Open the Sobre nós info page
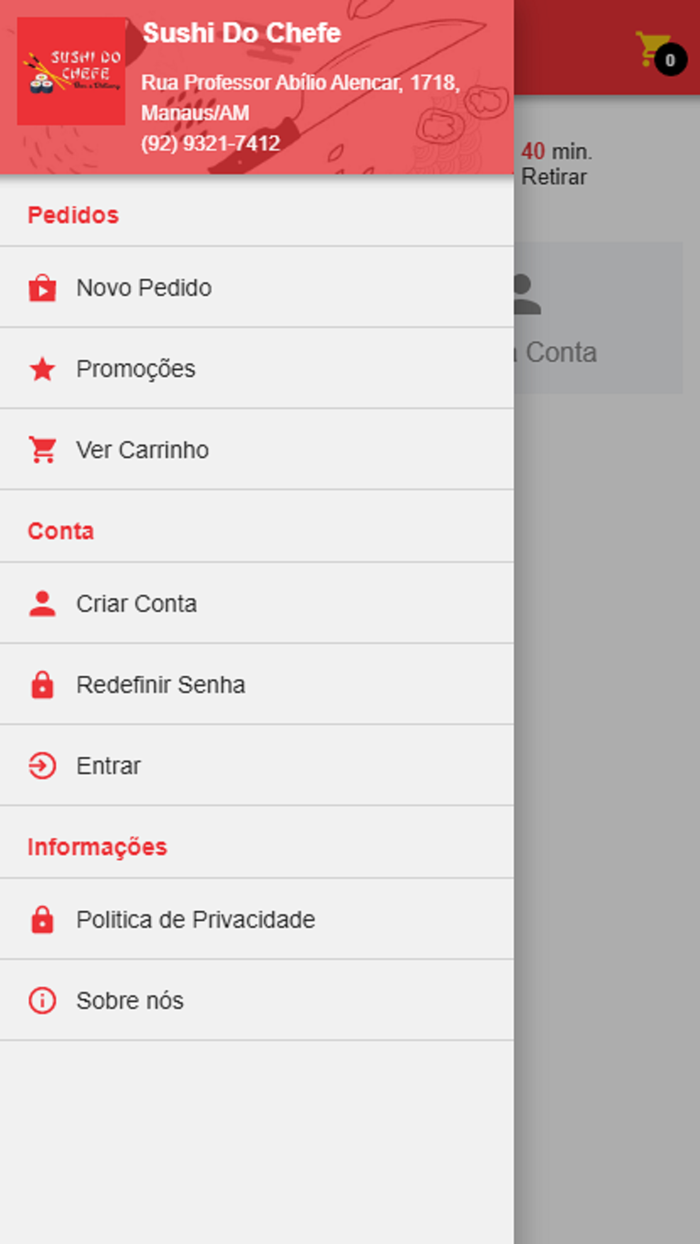This screenshot has height=1244, width=700. 130,1001
